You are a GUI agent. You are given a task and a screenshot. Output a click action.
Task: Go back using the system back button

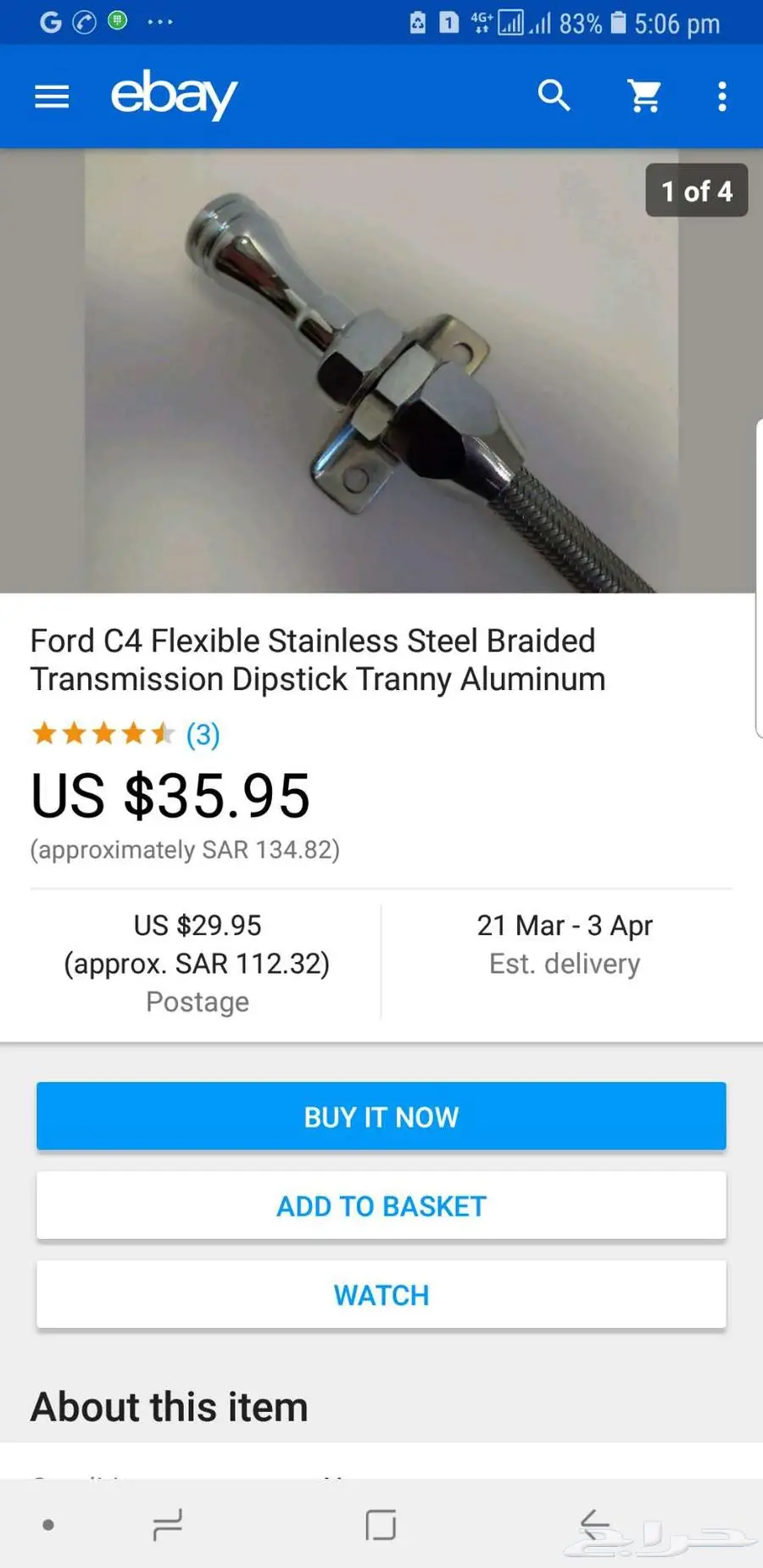(x=594, y=1525)
